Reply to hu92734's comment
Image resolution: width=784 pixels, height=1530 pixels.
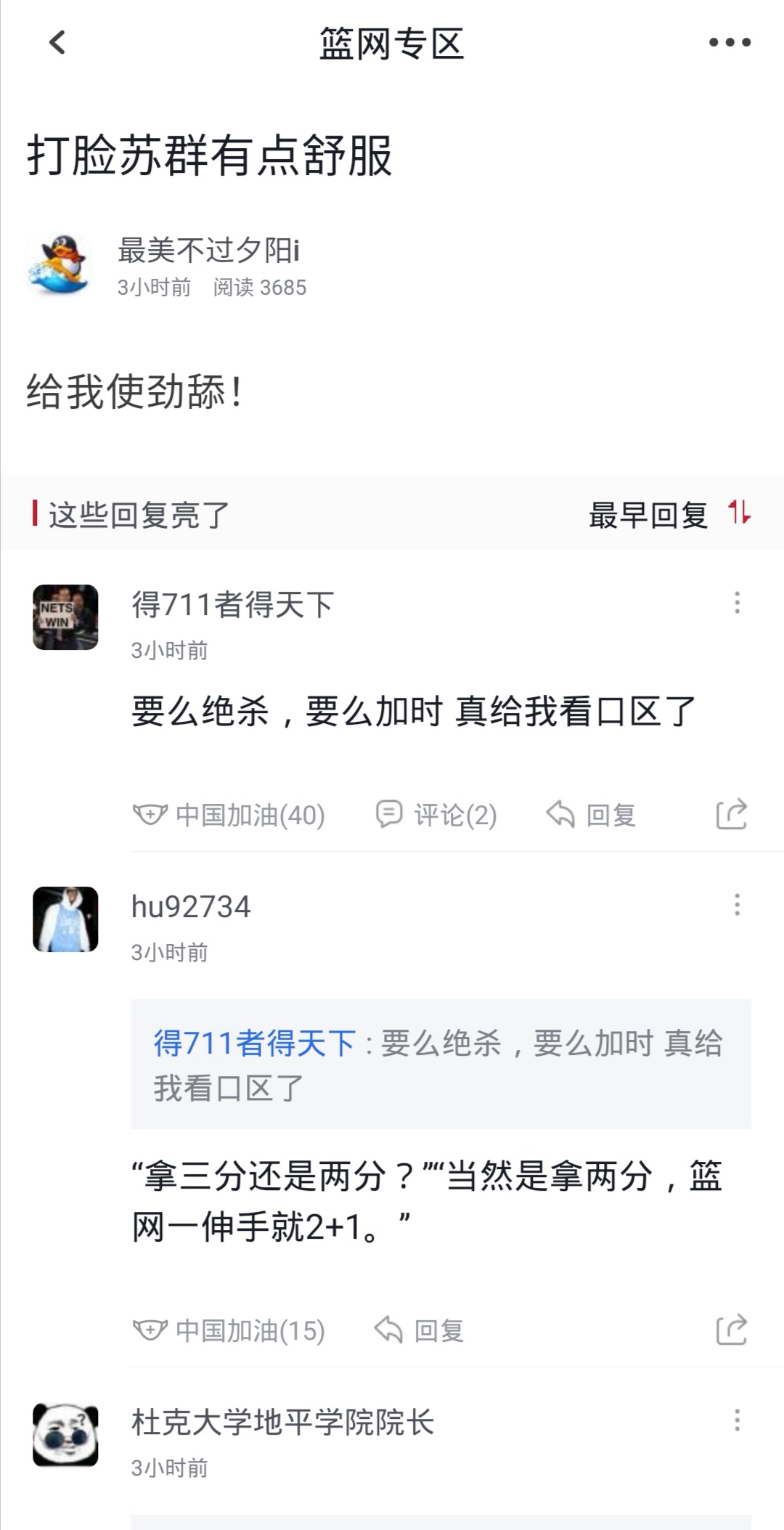coord(419,1330)
